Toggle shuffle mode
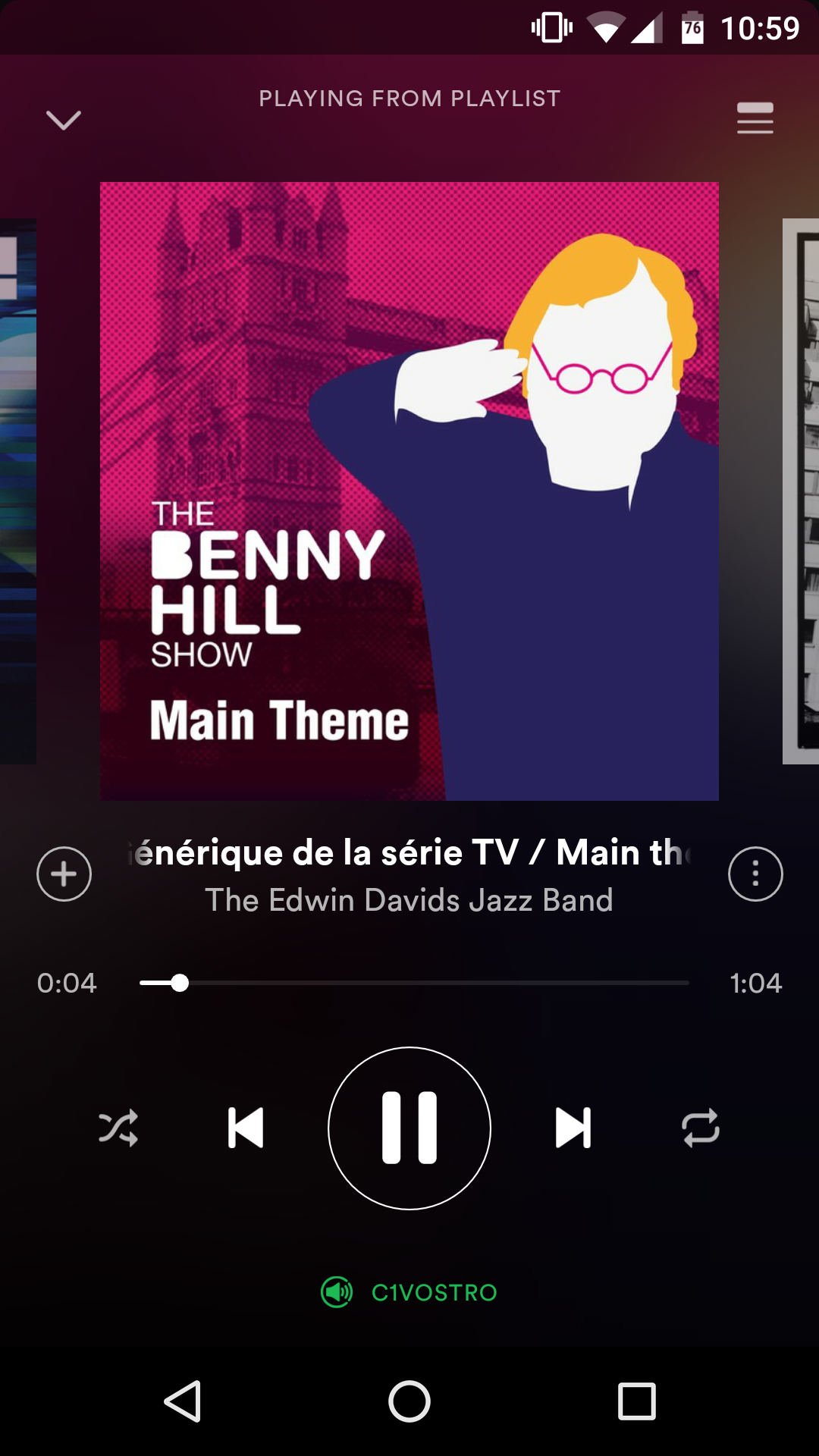This screenshot has height=1456, width=819. point(118,1128)
